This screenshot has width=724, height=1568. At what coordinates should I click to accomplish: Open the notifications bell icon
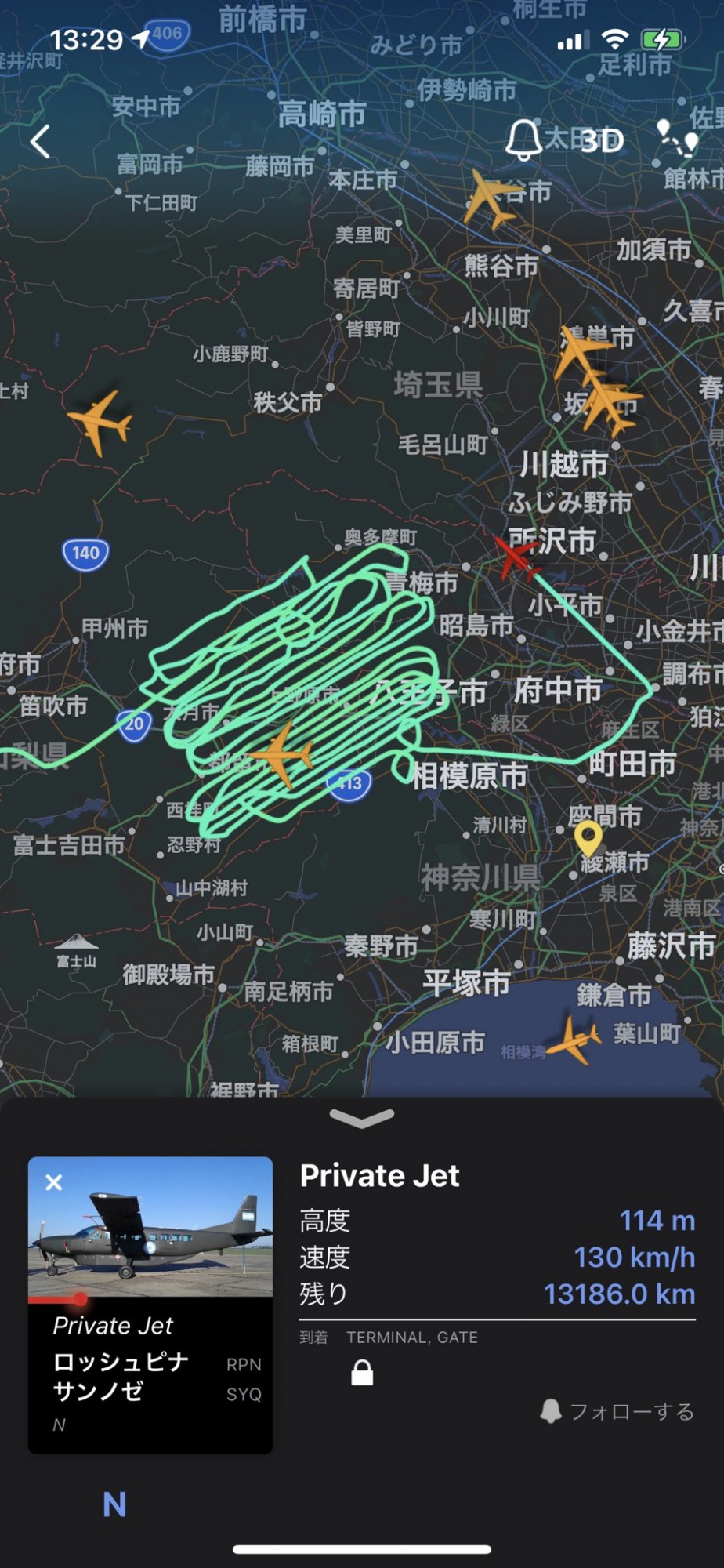click(x=523, y=141)
